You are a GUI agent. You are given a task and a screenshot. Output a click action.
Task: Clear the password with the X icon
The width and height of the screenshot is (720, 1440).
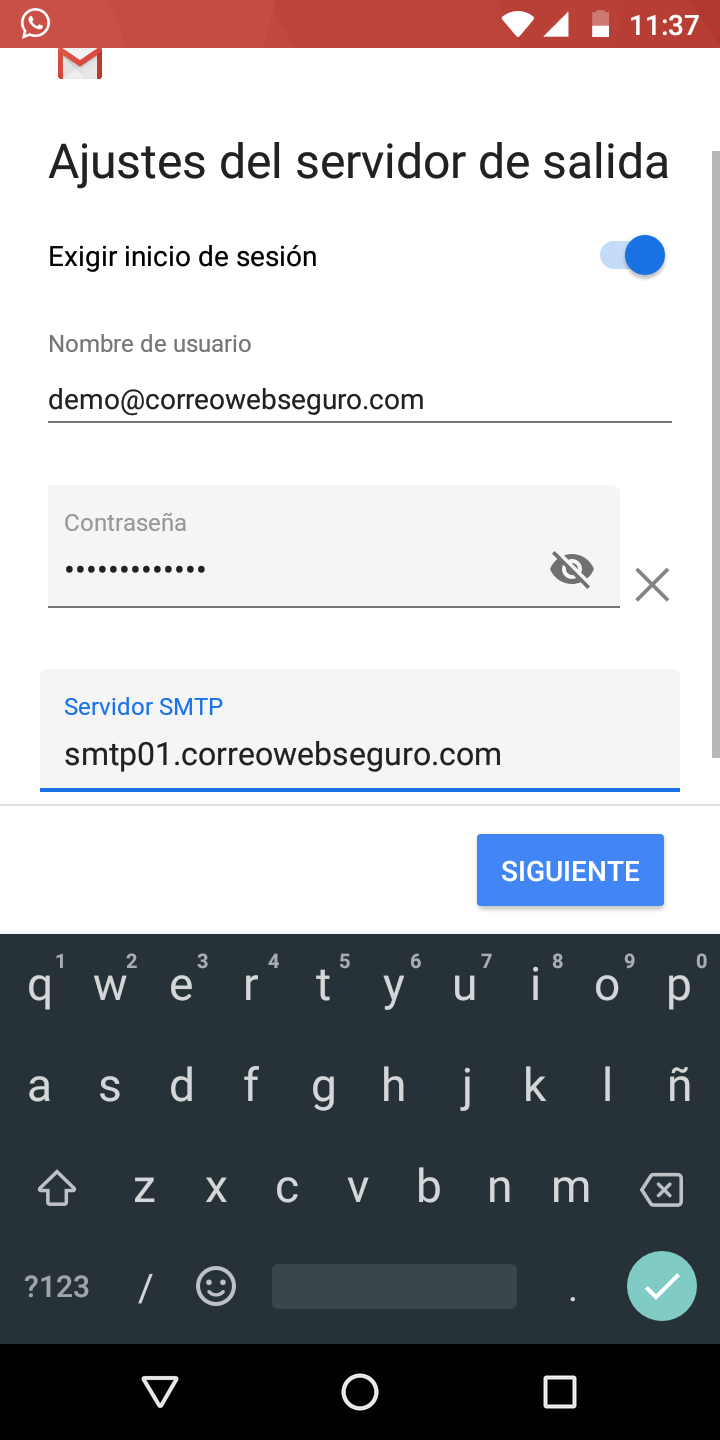click(652, 585)
